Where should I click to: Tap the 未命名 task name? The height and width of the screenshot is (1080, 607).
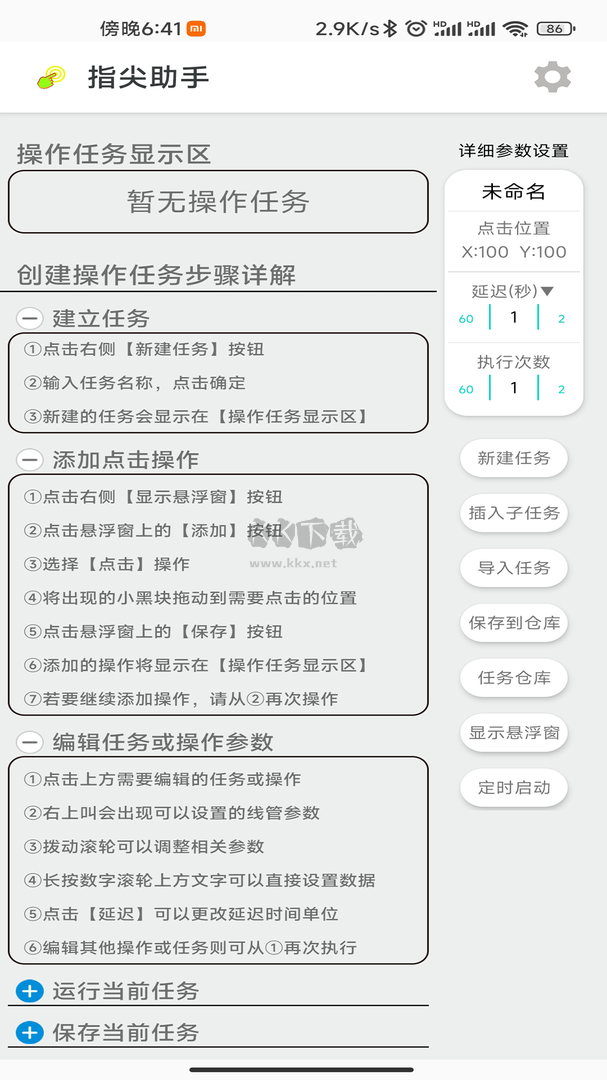(514, 192)
